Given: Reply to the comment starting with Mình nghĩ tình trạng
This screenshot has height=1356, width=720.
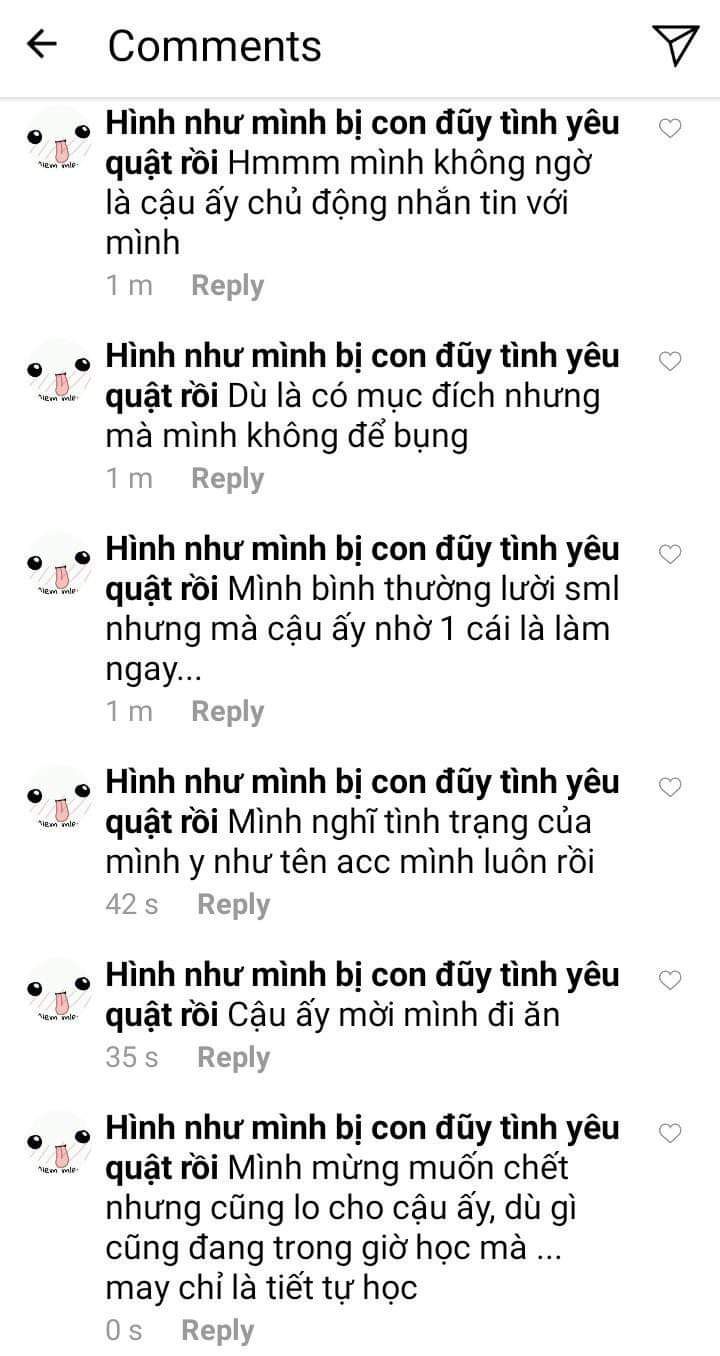Looking at the screenshot, I should [x=233, y=905].
